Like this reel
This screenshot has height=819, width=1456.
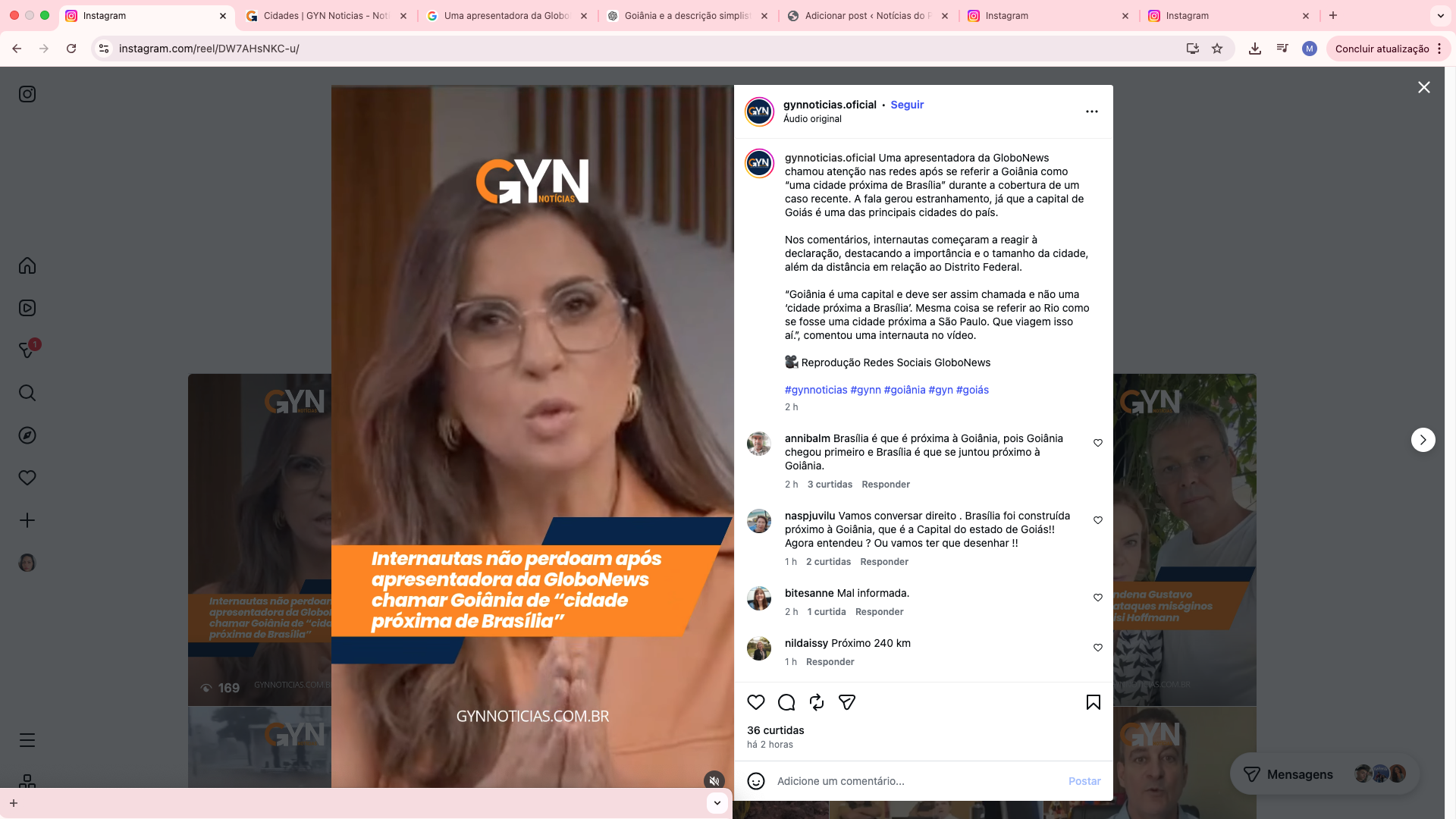[x=755, y=702]
